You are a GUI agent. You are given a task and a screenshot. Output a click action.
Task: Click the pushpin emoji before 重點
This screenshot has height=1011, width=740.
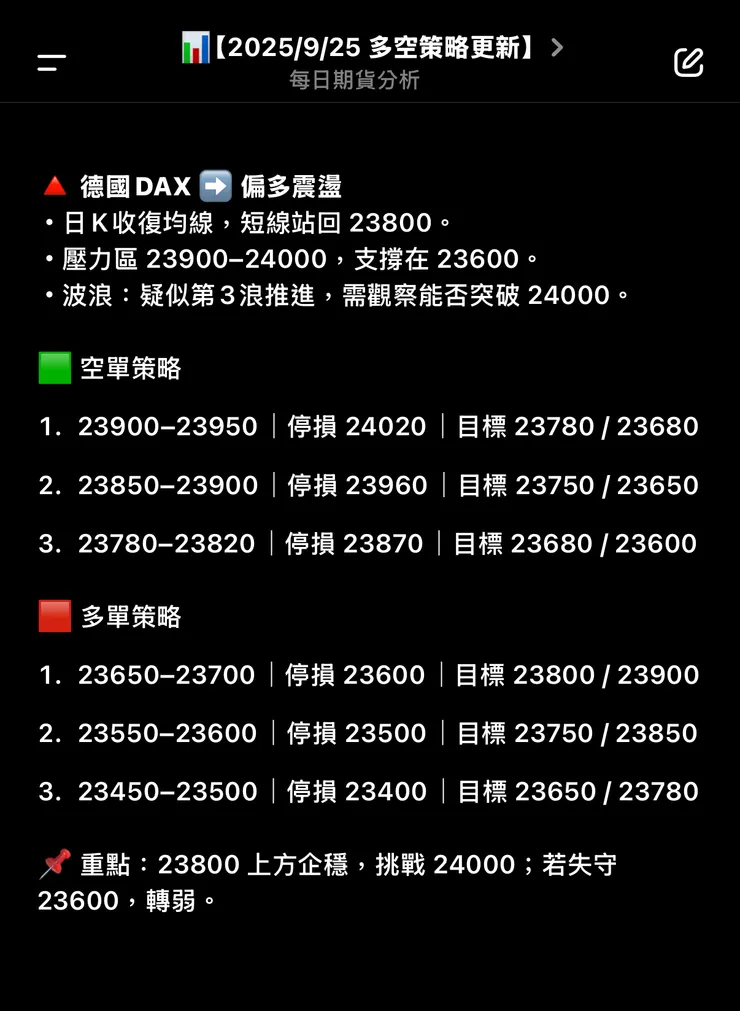54,863
